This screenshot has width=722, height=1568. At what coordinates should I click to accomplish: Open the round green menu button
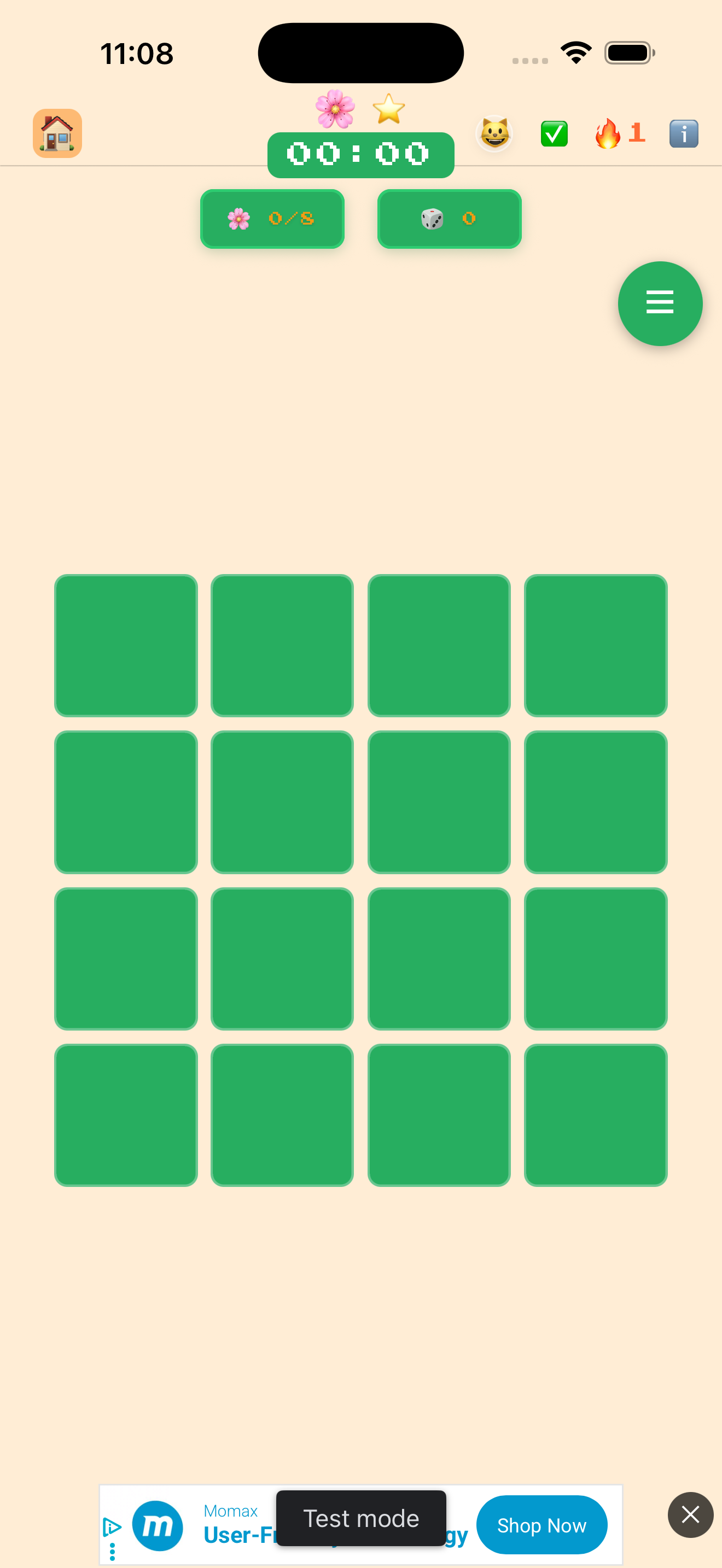[x=659, y=303]
